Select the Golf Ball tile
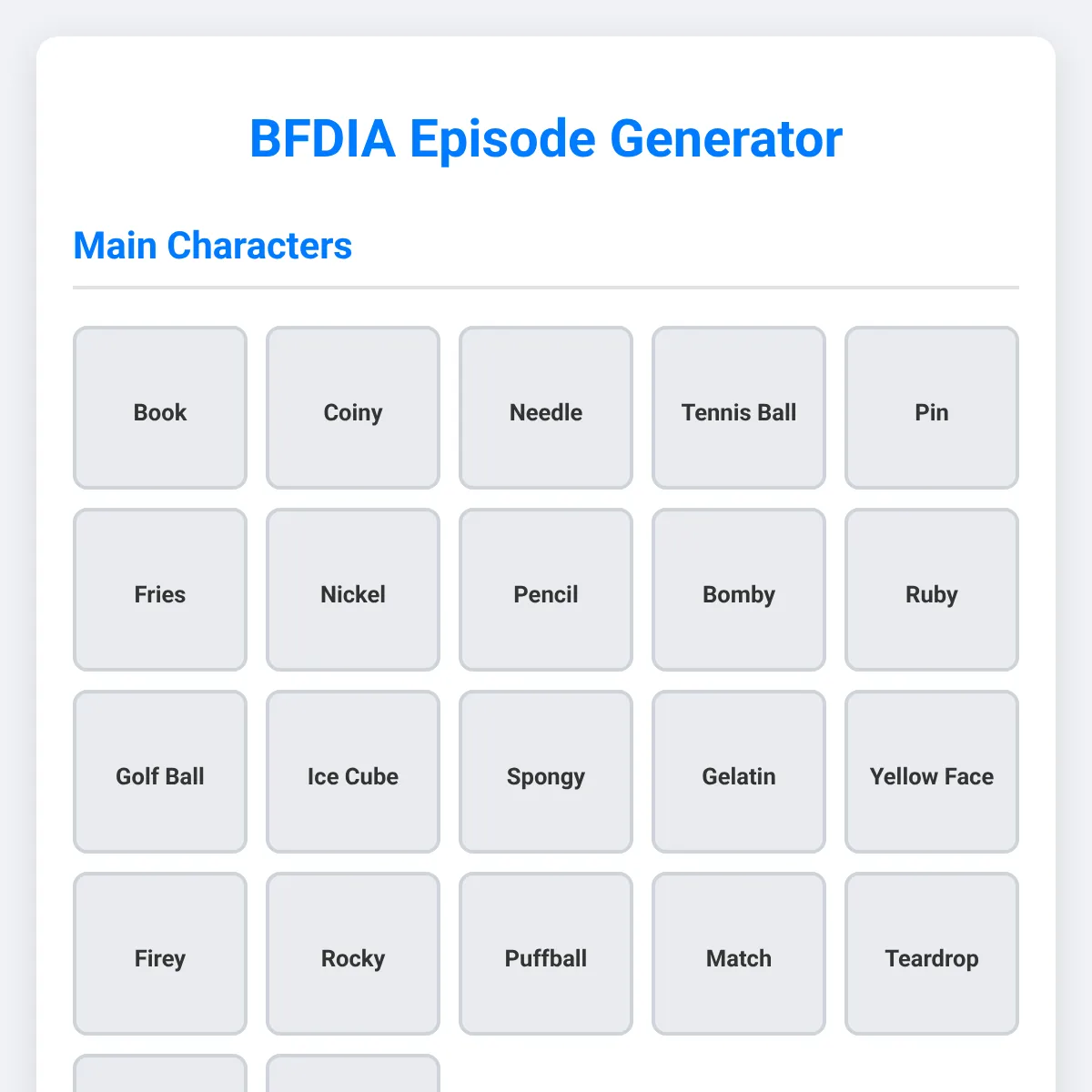This screenshot has width=1092, height=1092. pos(160,772)
